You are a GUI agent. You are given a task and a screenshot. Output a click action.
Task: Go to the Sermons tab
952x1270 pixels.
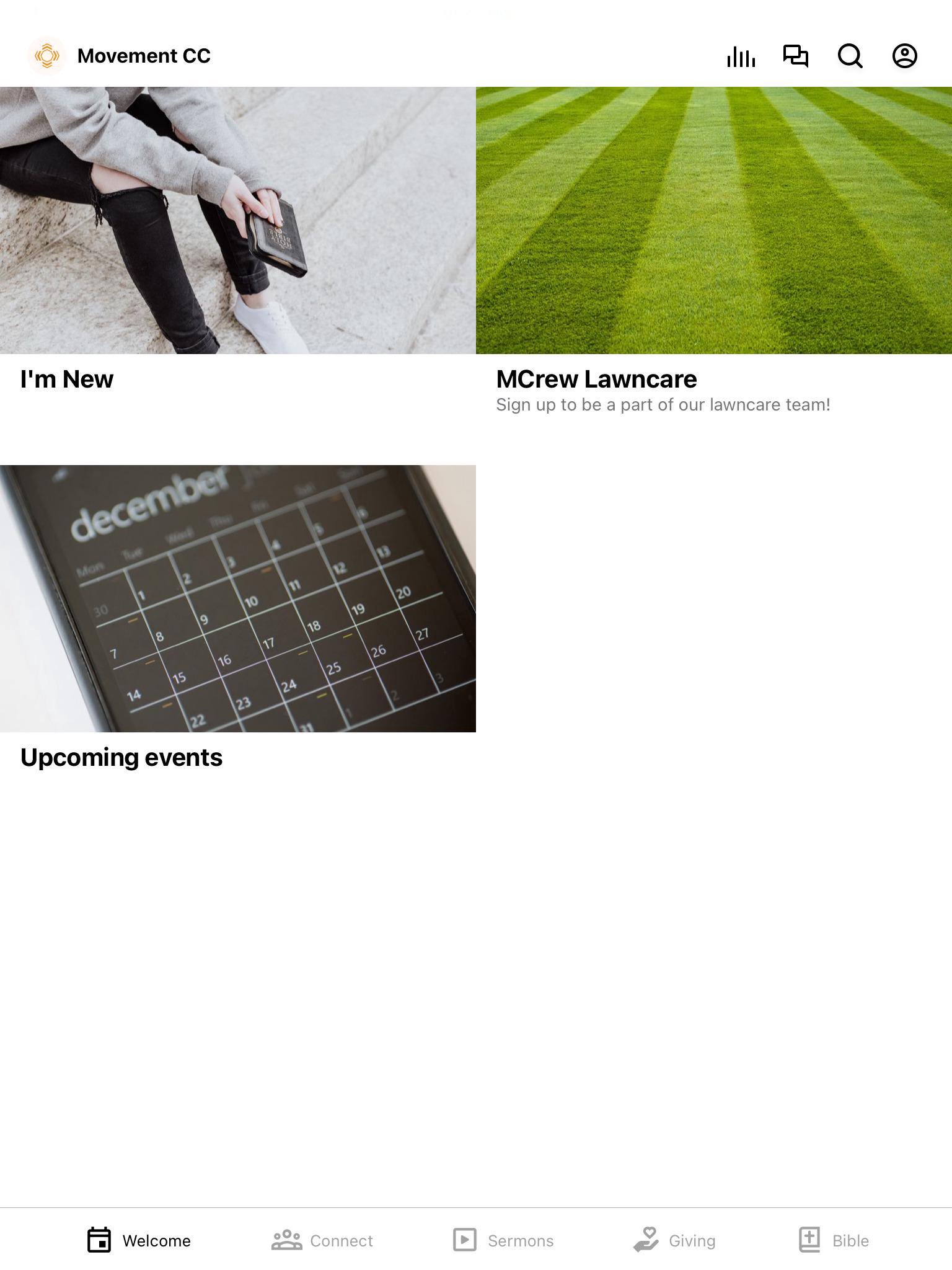[x=503, y=1240]
